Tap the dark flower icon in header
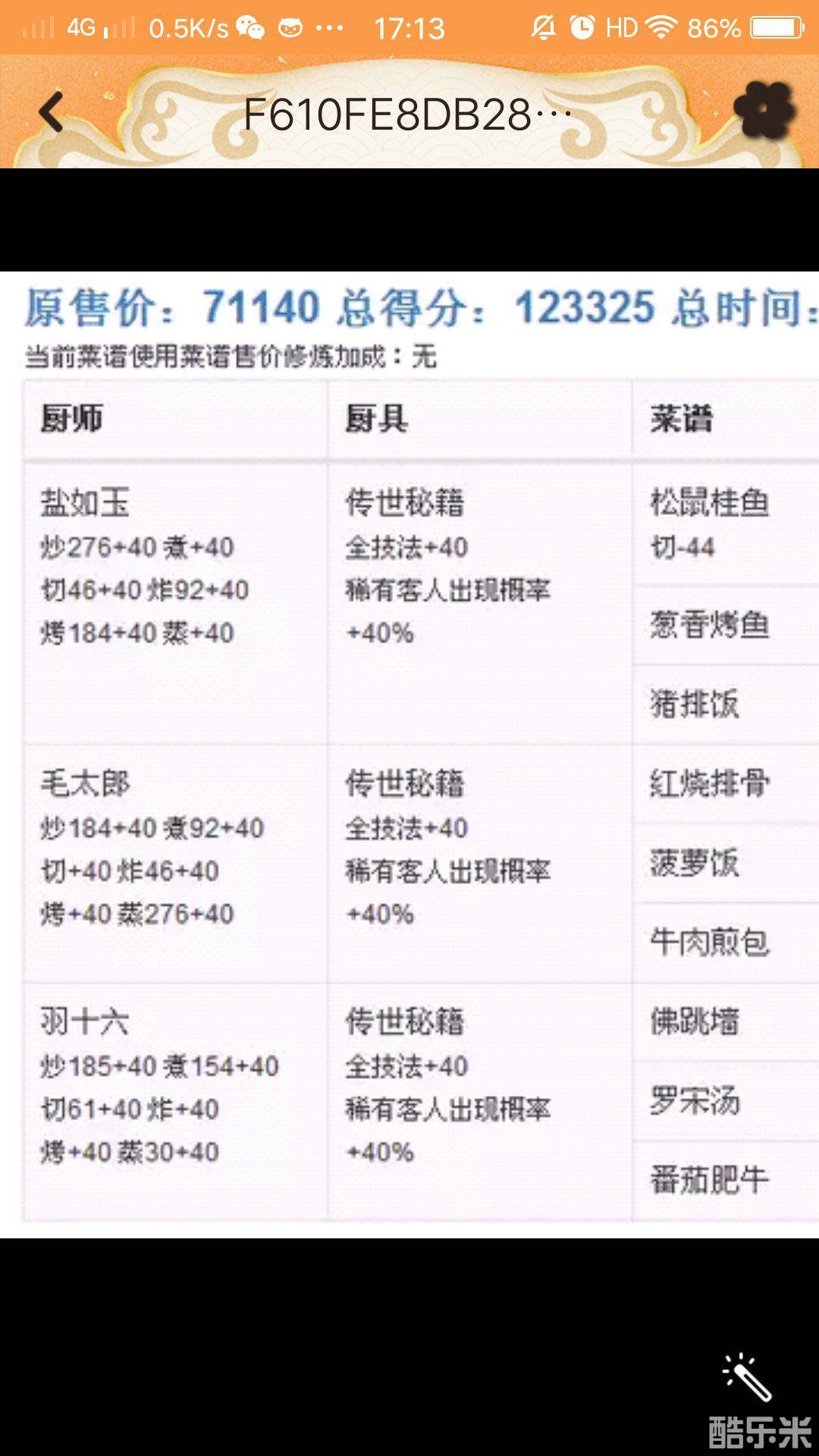 tap(764, 111)
